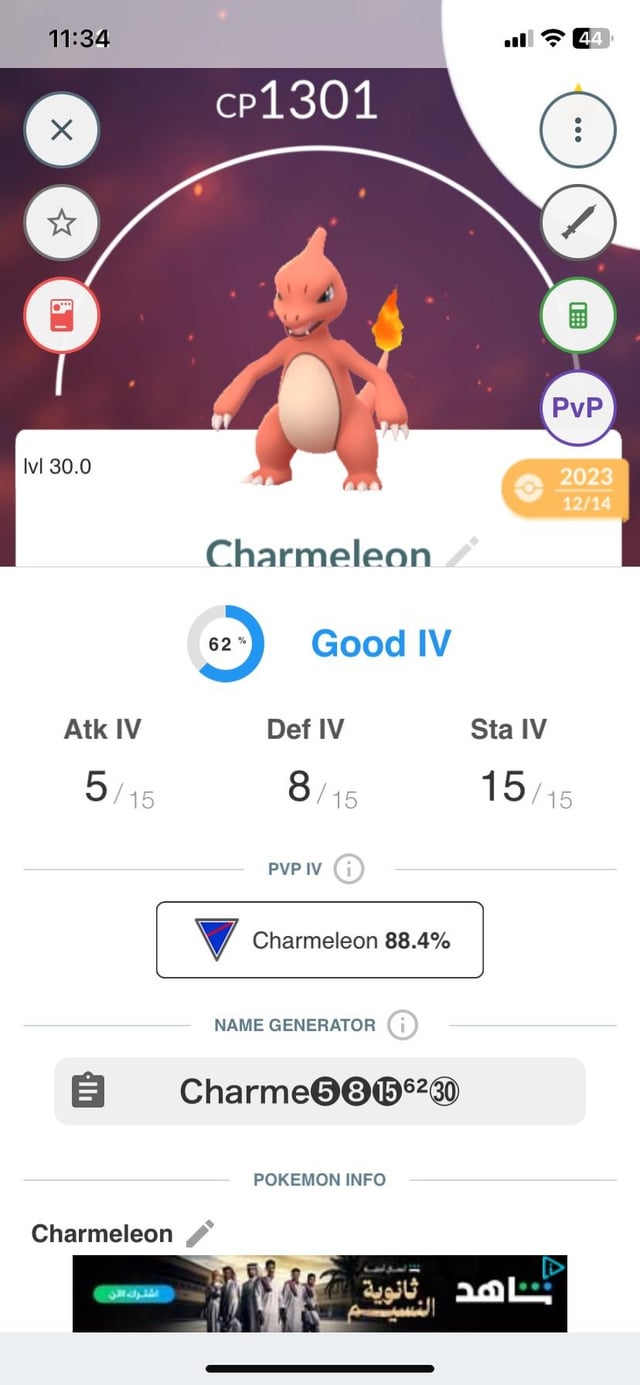Edit the Charmeleon name with pencil icon
The image size is (640, 1385).
[x=461, y=551]
